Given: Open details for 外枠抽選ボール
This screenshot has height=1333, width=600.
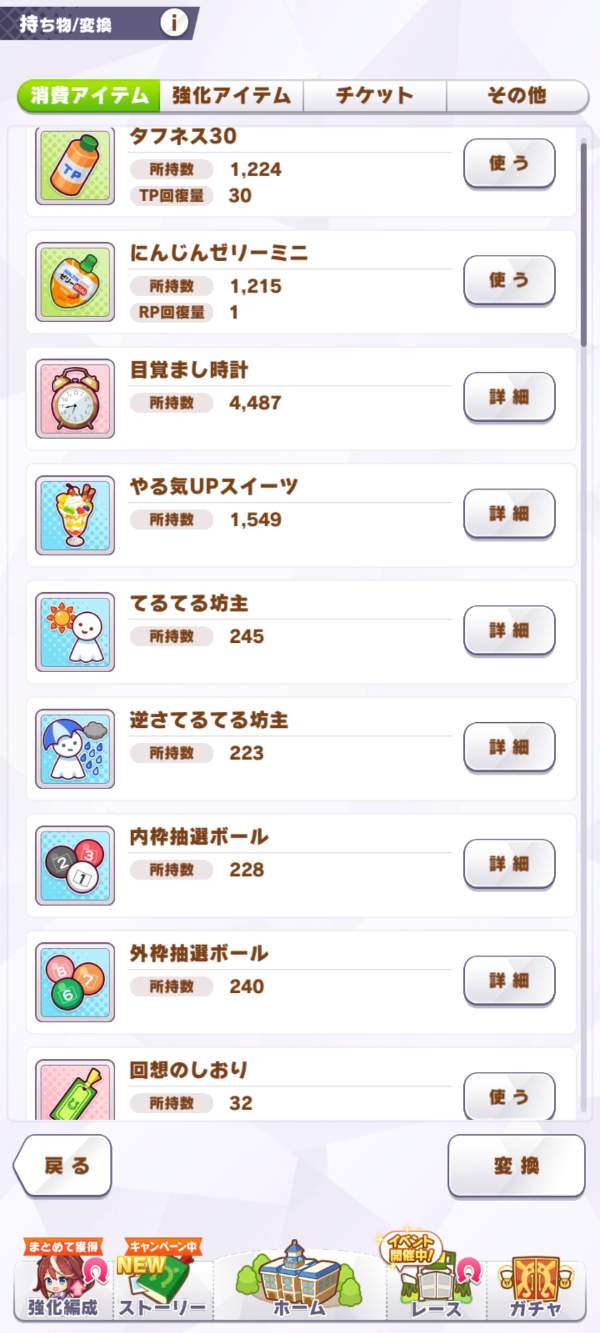Looking at the screenshot, I should [509, 981].
